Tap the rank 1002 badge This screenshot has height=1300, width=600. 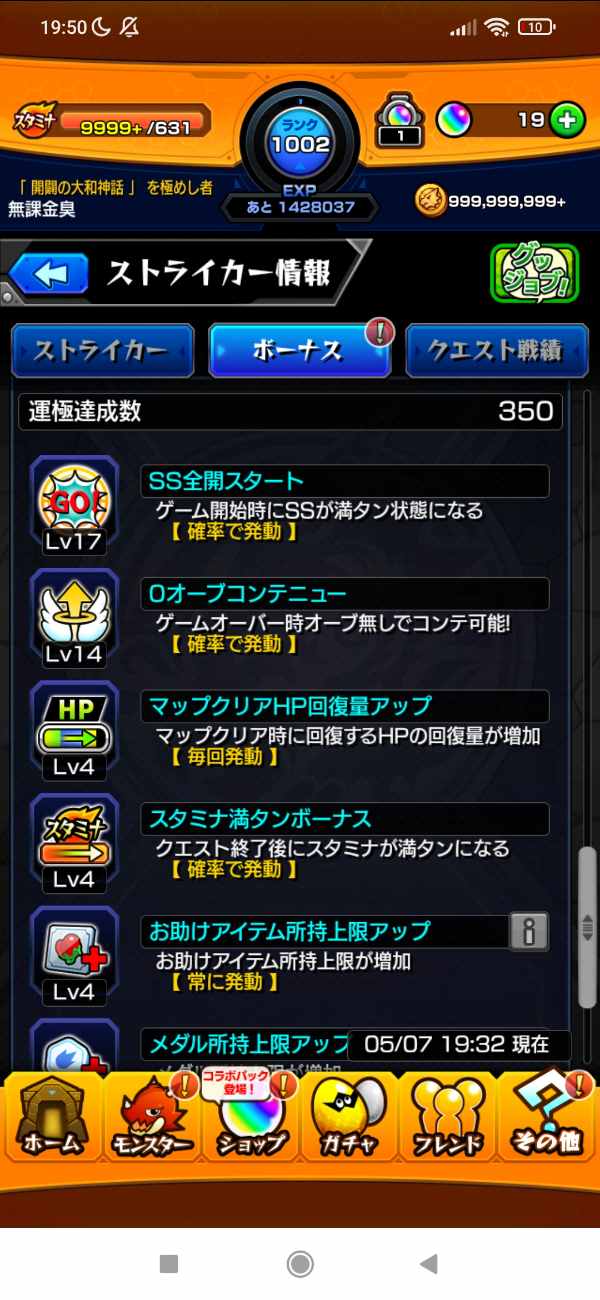tap(299, 140)
